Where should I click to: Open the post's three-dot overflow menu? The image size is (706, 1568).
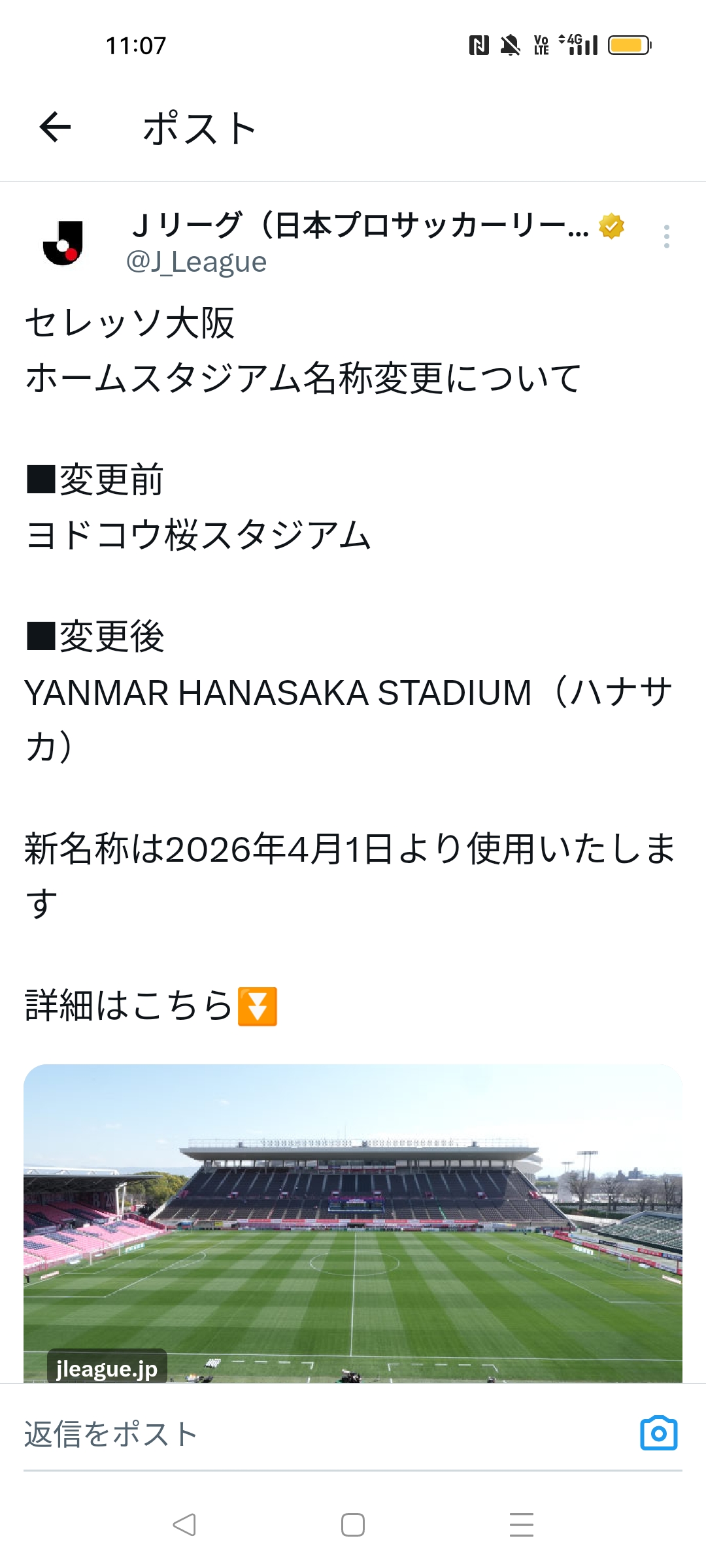point(666,237)
